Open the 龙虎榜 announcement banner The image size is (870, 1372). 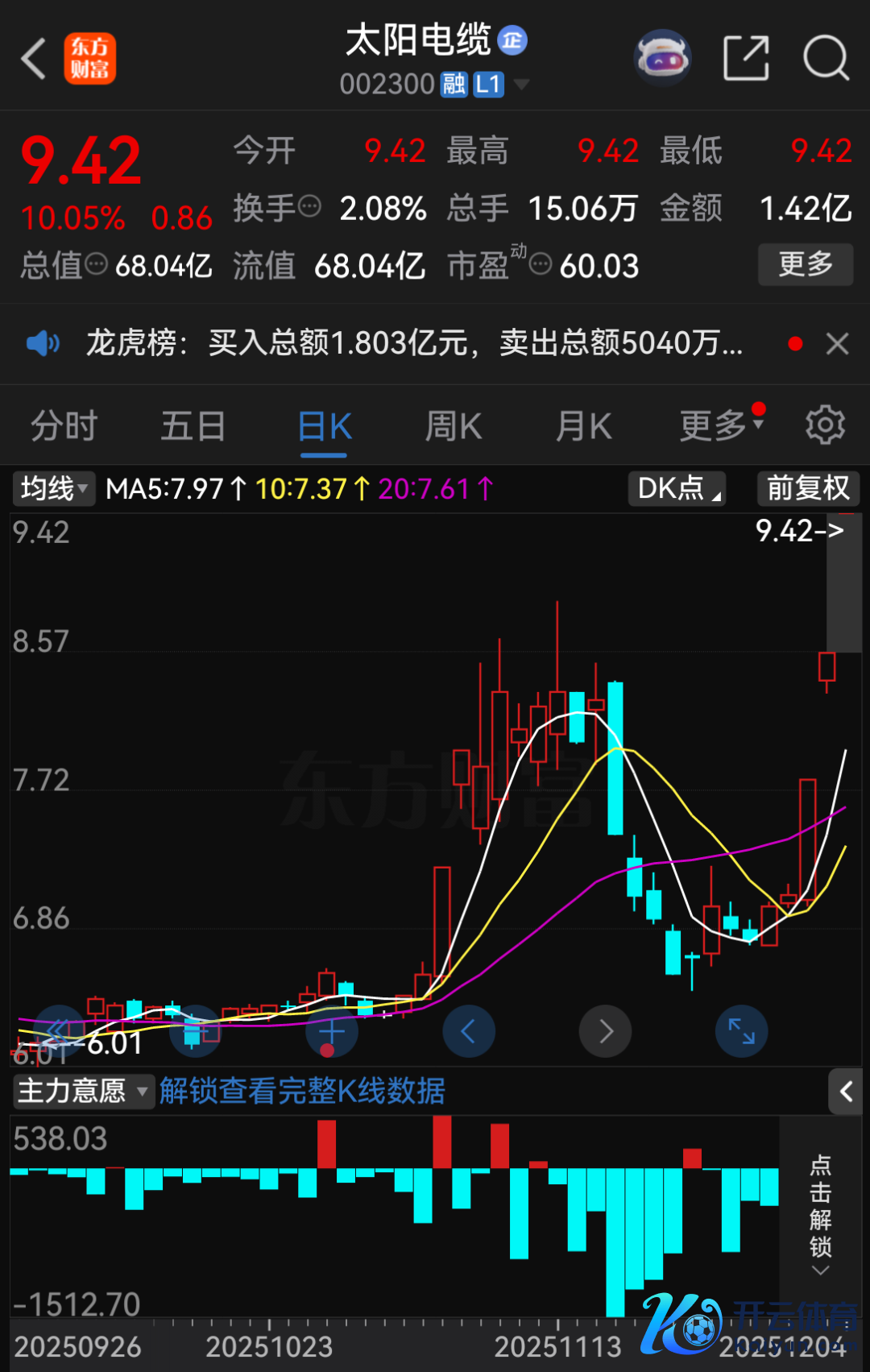pyautogui.click(x=414, y=344)
